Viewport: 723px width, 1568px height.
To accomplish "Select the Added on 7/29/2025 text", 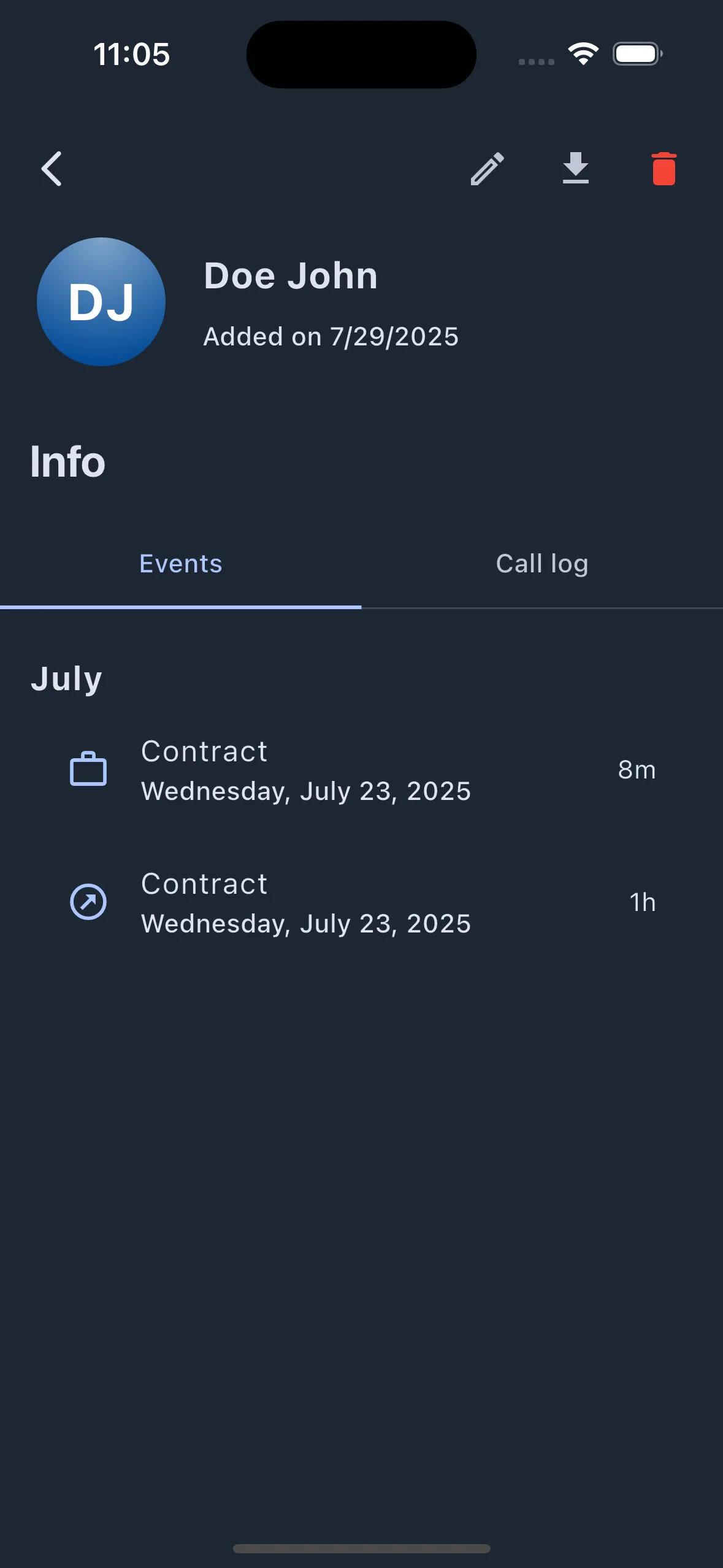I will [x=331, y=336].
